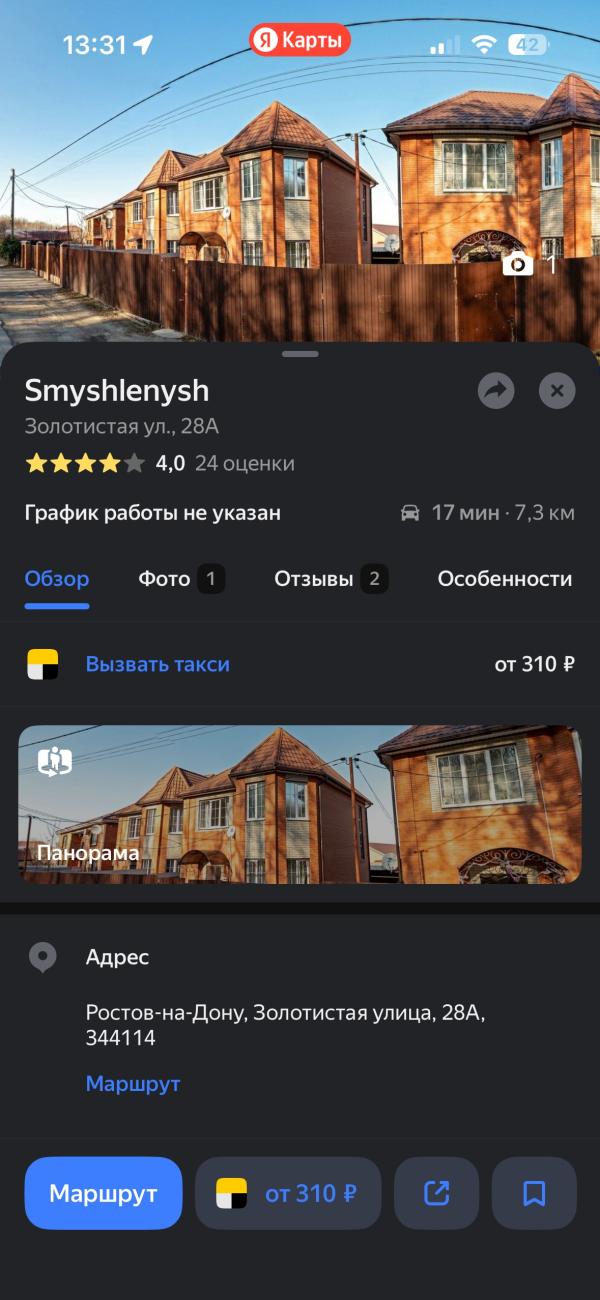Viewport: 600px width, 1300px height.
Task: Open place in external link icon
Action: pos(436,1193)
